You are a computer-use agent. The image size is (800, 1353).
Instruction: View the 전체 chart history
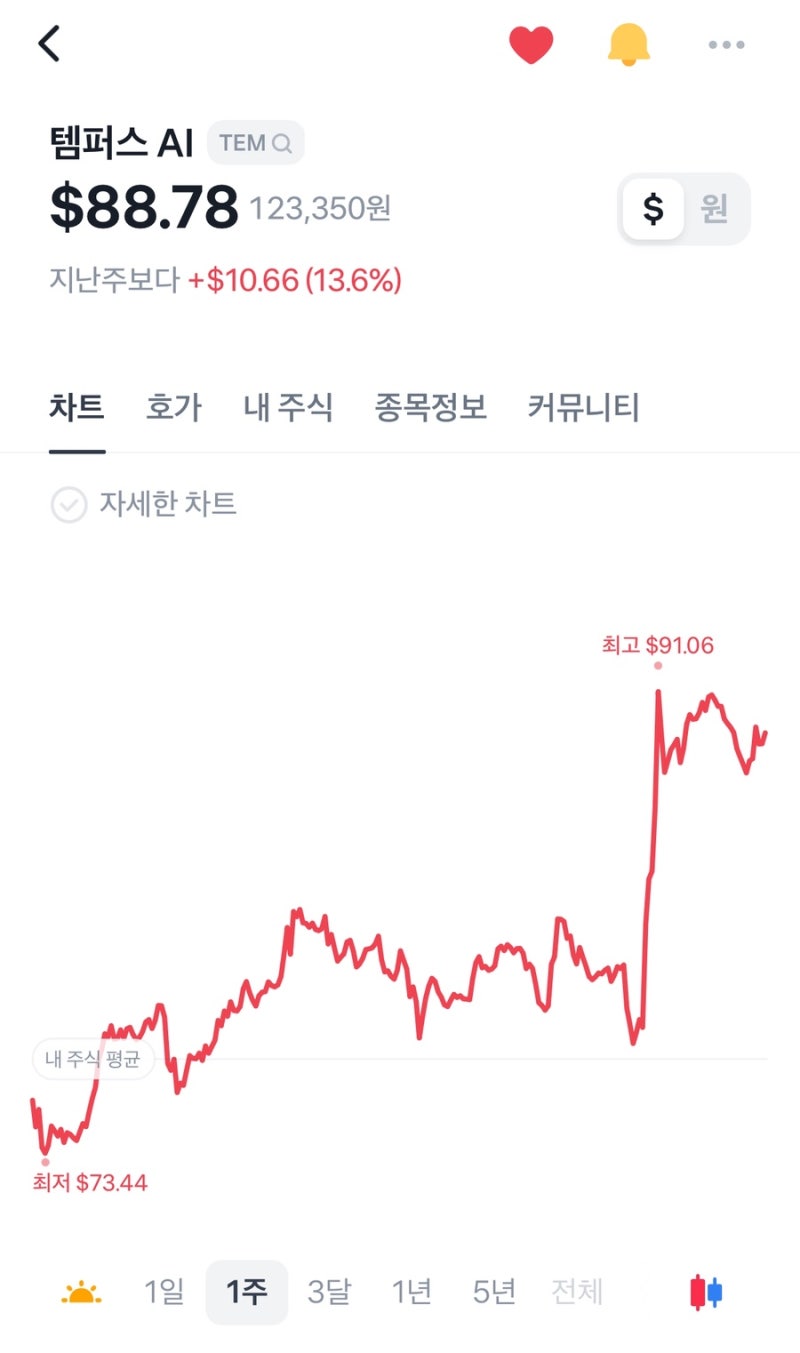pos(577,1291)
